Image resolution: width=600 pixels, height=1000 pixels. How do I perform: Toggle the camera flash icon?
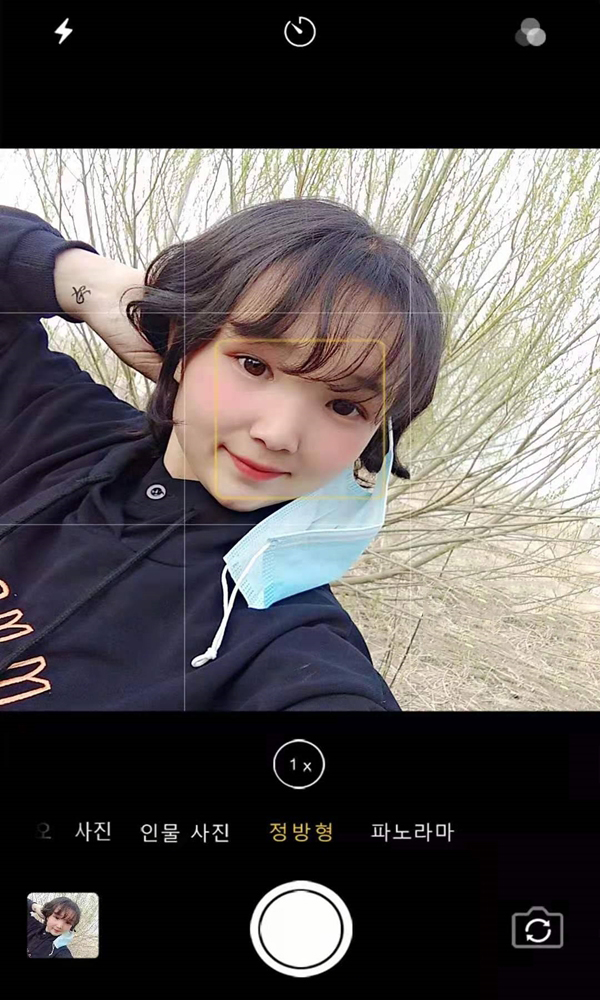pyautogui.click(x=63, y=32)
